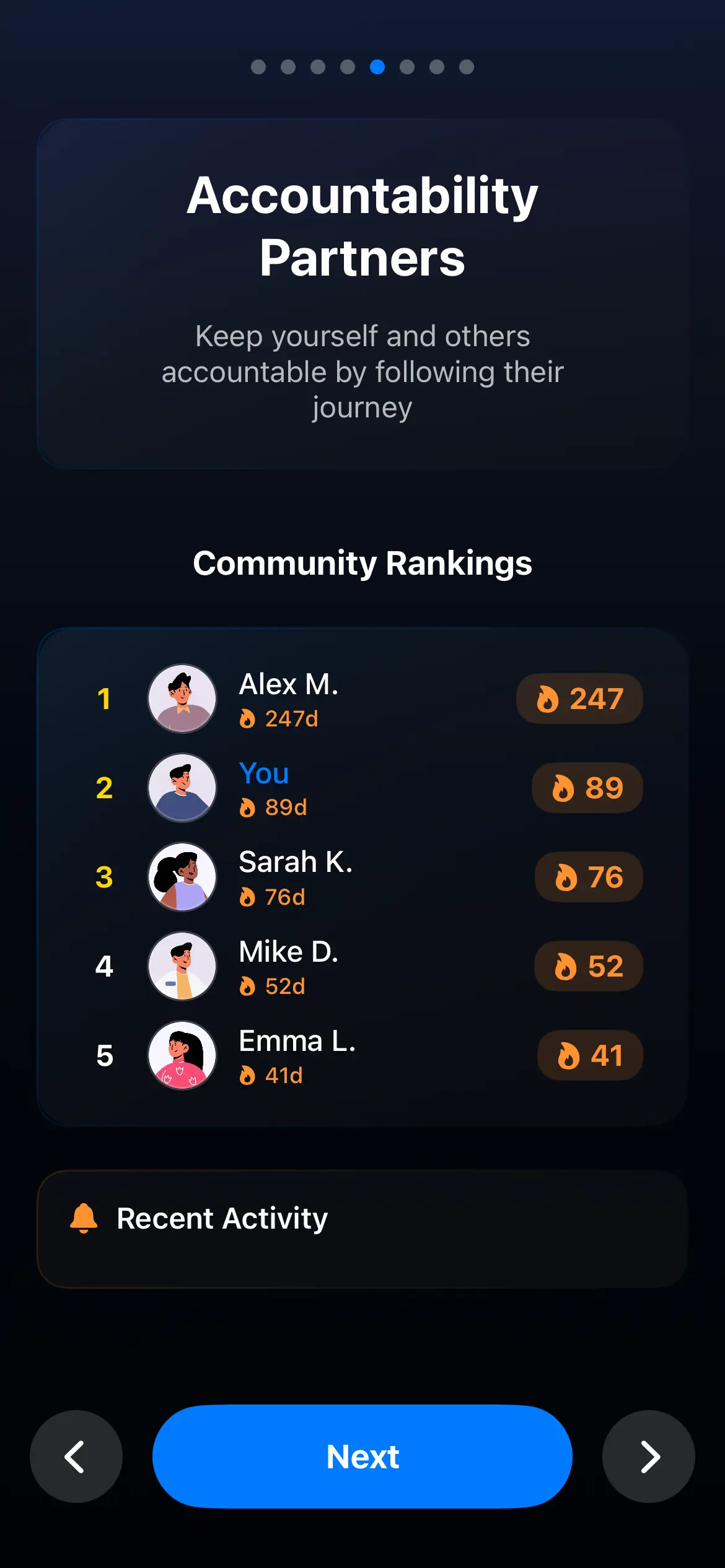Open the Recent Activity card
This screenshot has height=1568, width=725.
pos(362,1229)
